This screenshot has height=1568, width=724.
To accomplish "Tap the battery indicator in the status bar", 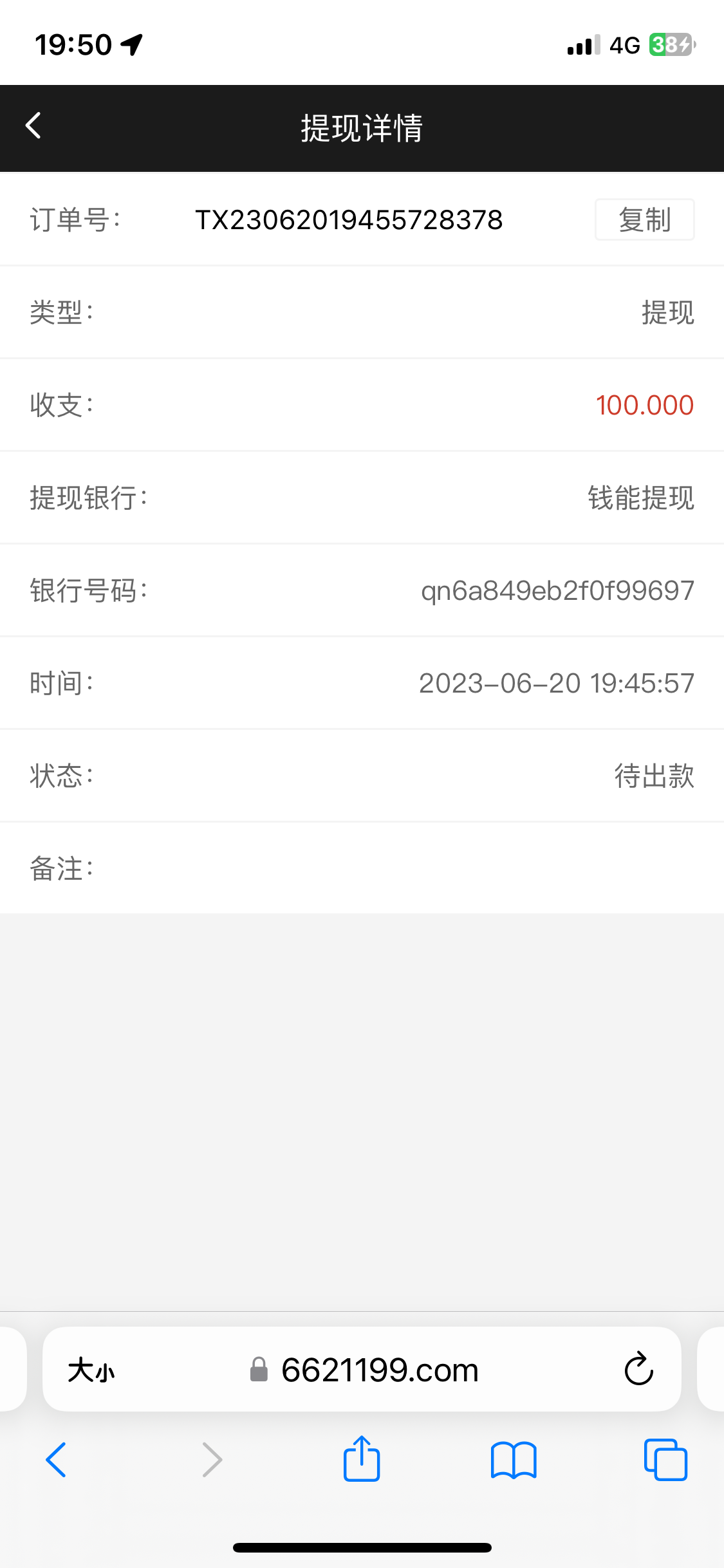I will 671,44.
